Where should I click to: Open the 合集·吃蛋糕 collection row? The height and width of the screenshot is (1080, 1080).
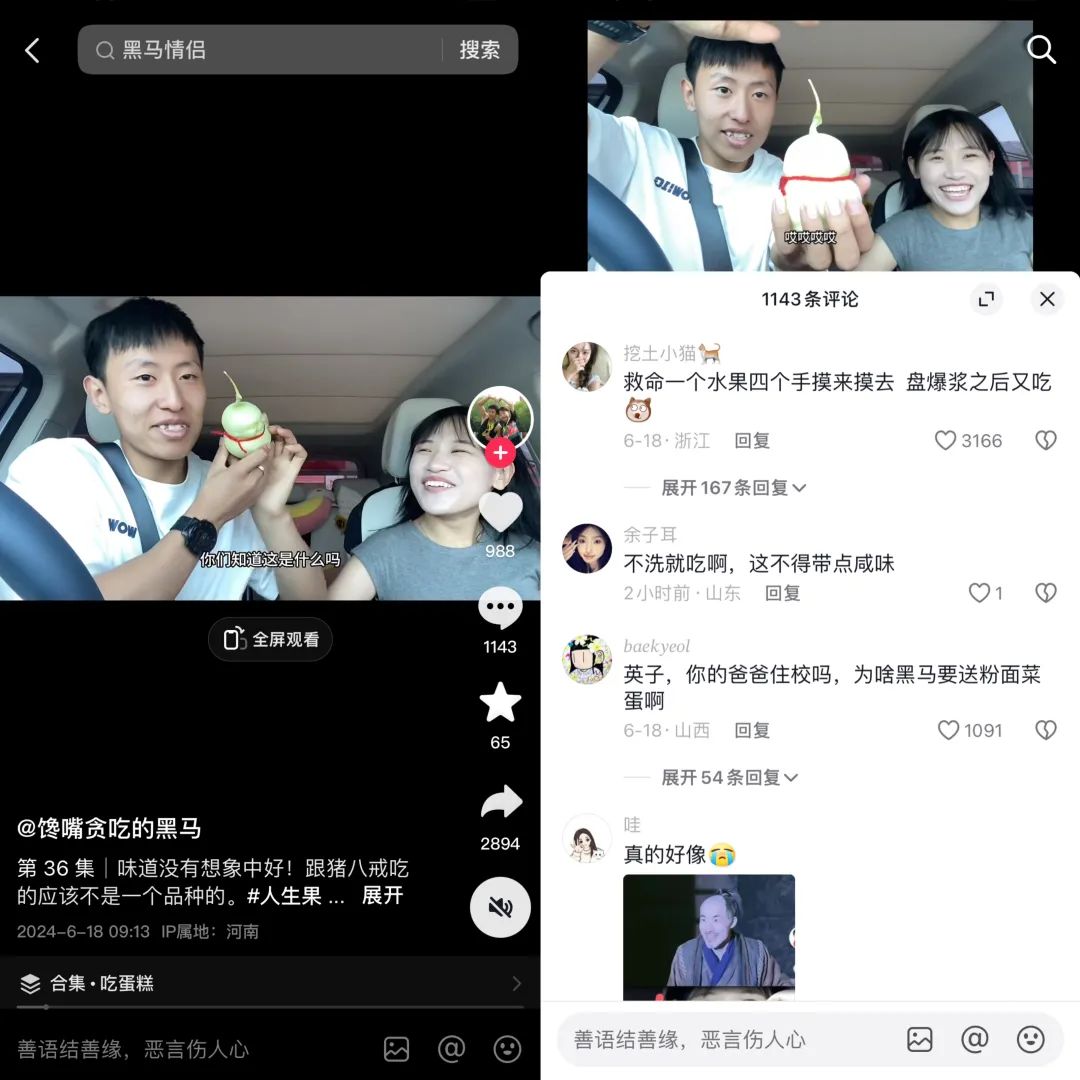pyautogui.click(x=270, y=983)
